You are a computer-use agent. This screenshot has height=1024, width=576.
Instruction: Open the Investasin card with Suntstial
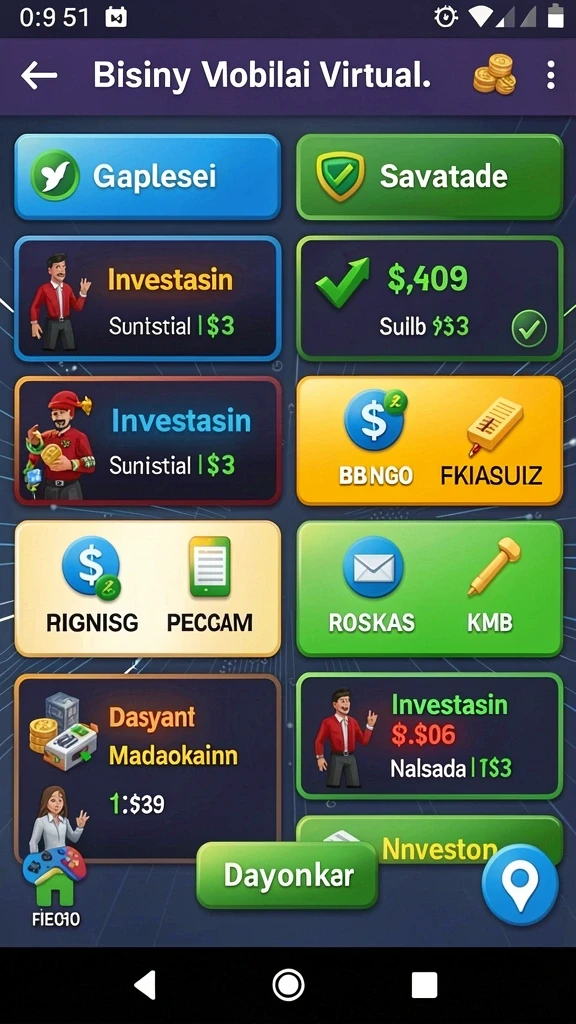[x=148, y=298]
